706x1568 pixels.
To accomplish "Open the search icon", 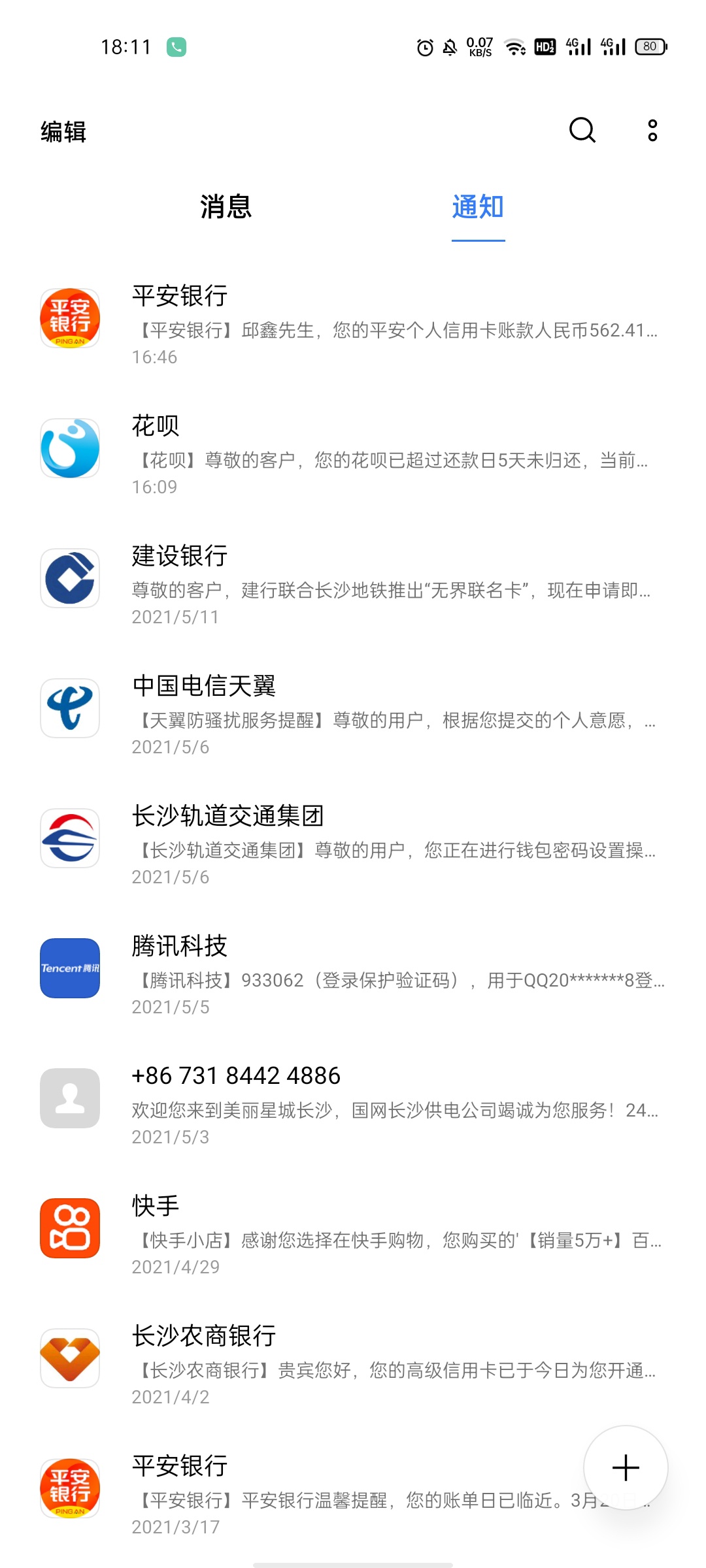I will [x=582, y=130].
